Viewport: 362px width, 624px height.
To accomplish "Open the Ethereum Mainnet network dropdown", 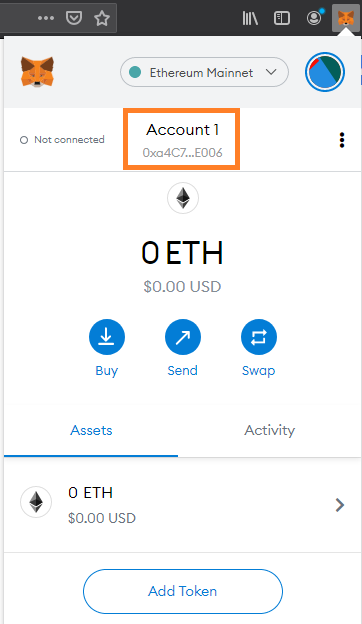I will (204, 72).
